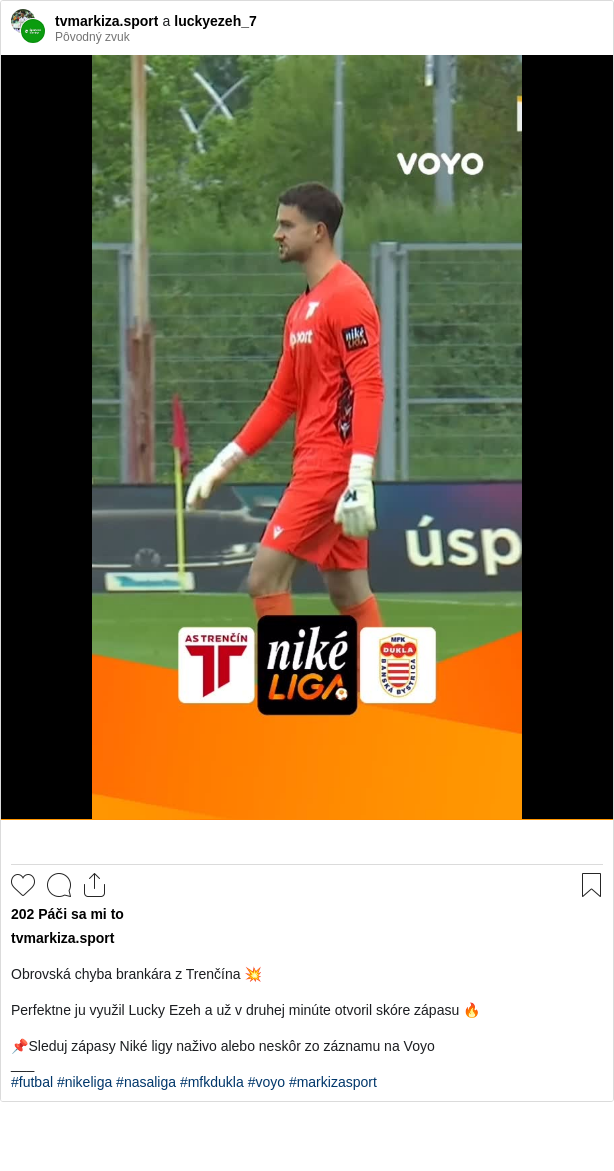Viewport: 614px width, 1171px height.
Task: Open the #futbal hashtag
Action: click(x=32, y=1082)
